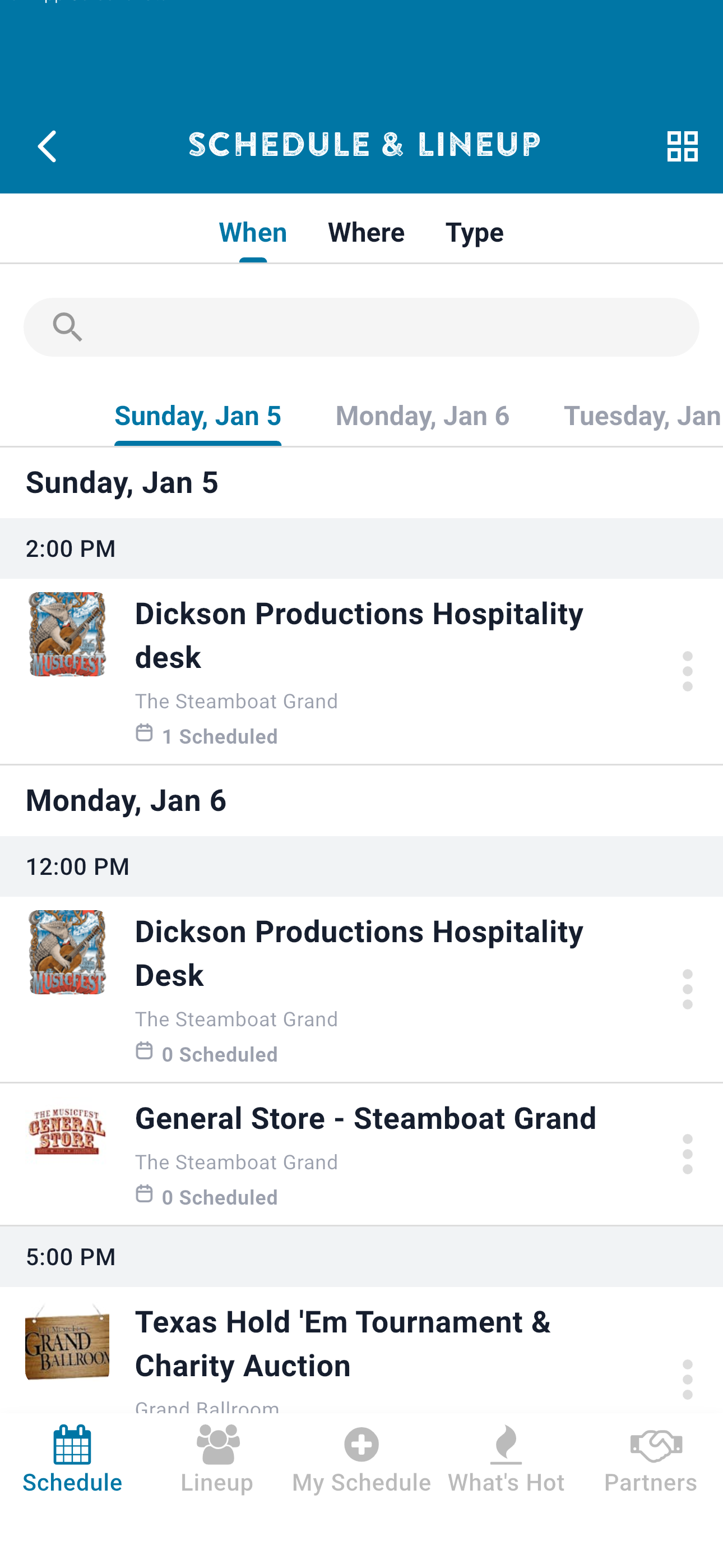Tap the schedule search field
Screen dimensions: 723x1568
pos(361,327)
